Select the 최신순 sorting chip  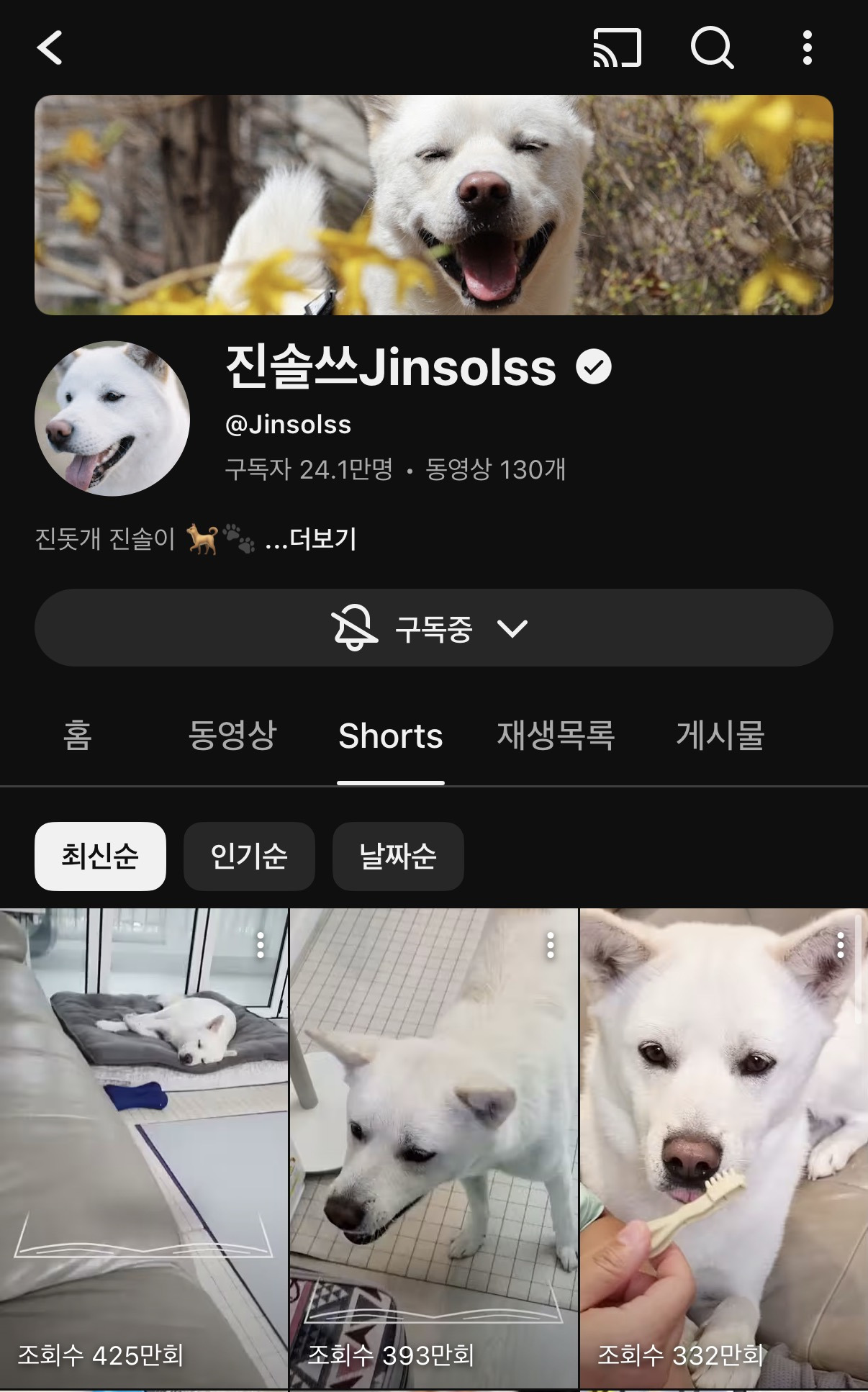[100, 857]
